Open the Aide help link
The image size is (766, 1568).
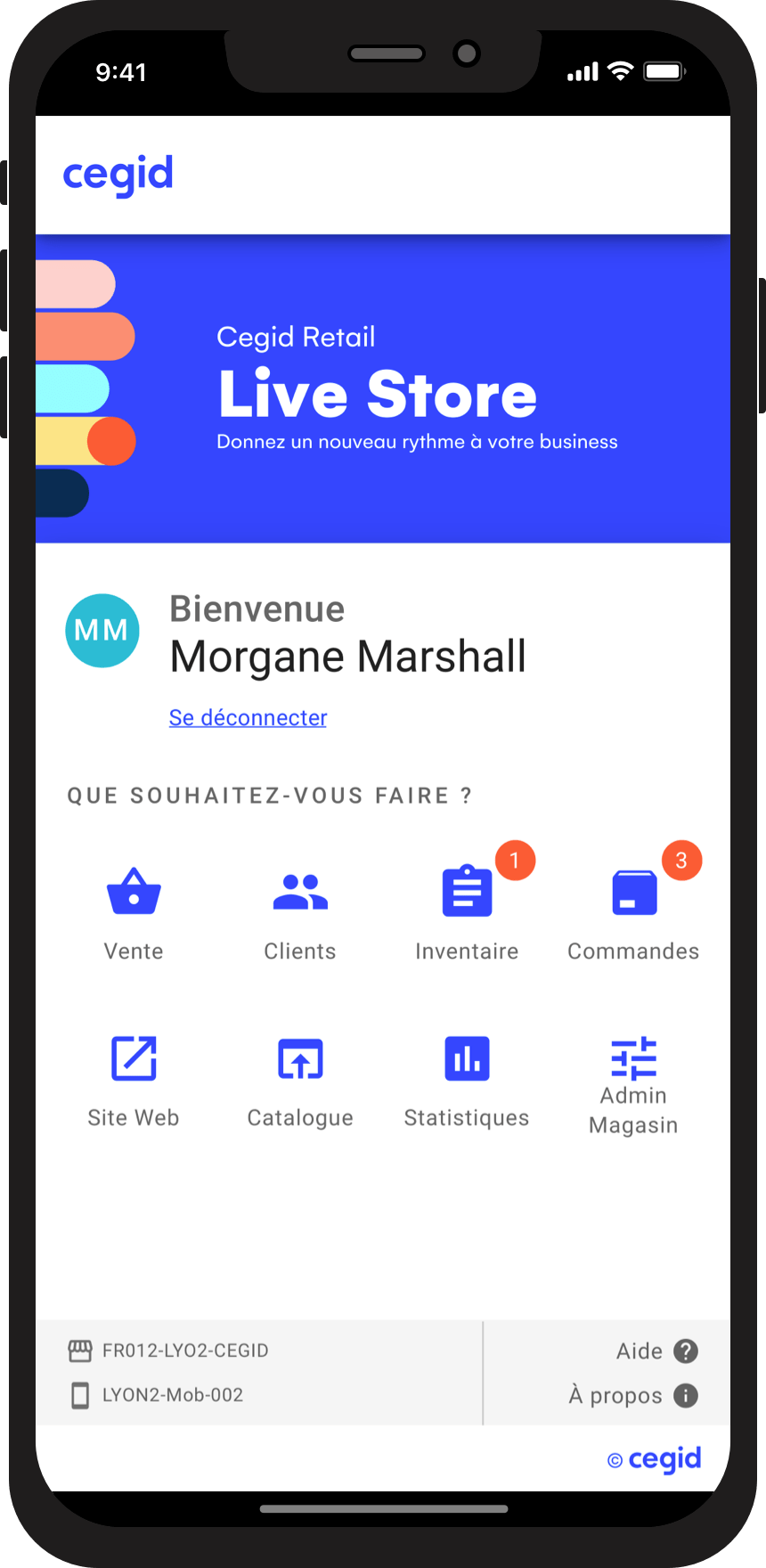click(656, 1352)
